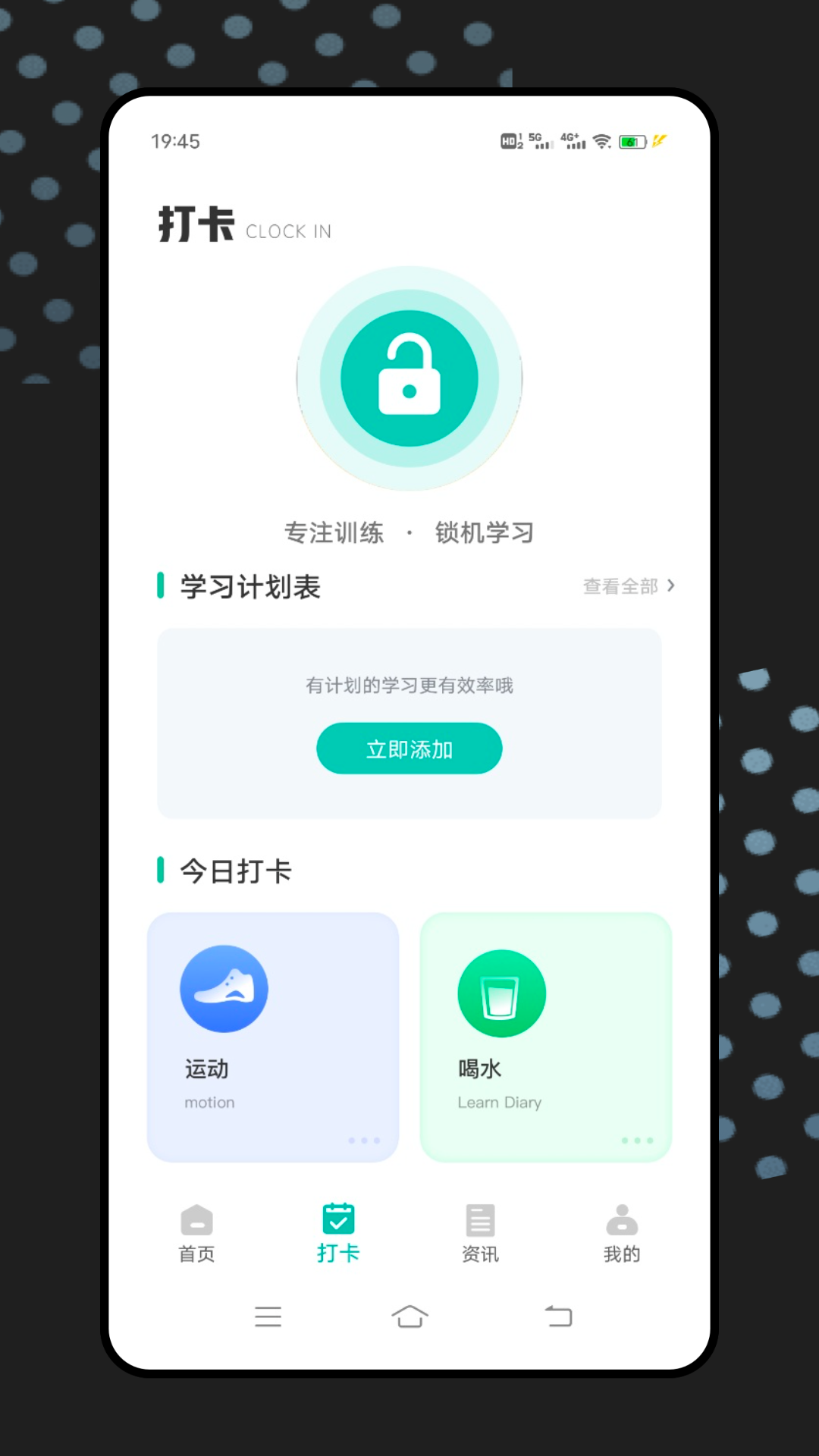The width and height of the screenshot is (819, 1456).
Task: Select the blue sneaker motion icon
Action: [x=223, y=989]
